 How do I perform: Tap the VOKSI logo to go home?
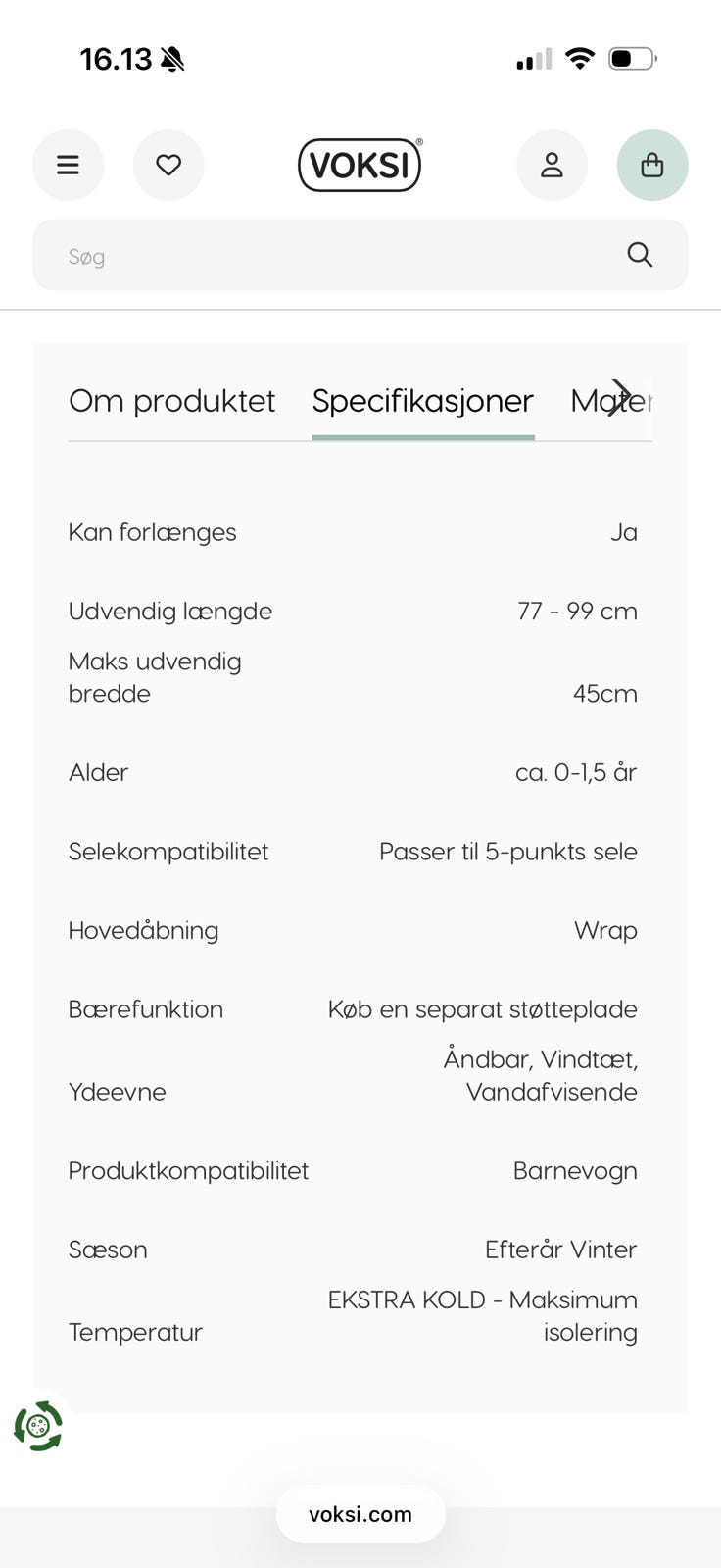(x=360, y=165)
